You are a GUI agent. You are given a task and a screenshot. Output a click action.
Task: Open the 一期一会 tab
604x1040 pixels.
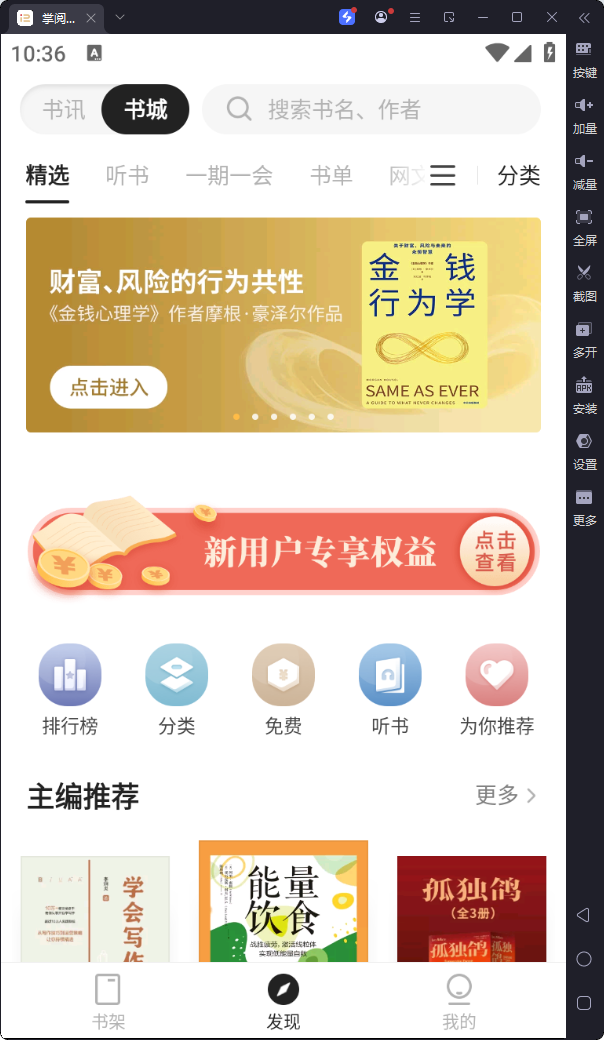[x=229, y=176]
